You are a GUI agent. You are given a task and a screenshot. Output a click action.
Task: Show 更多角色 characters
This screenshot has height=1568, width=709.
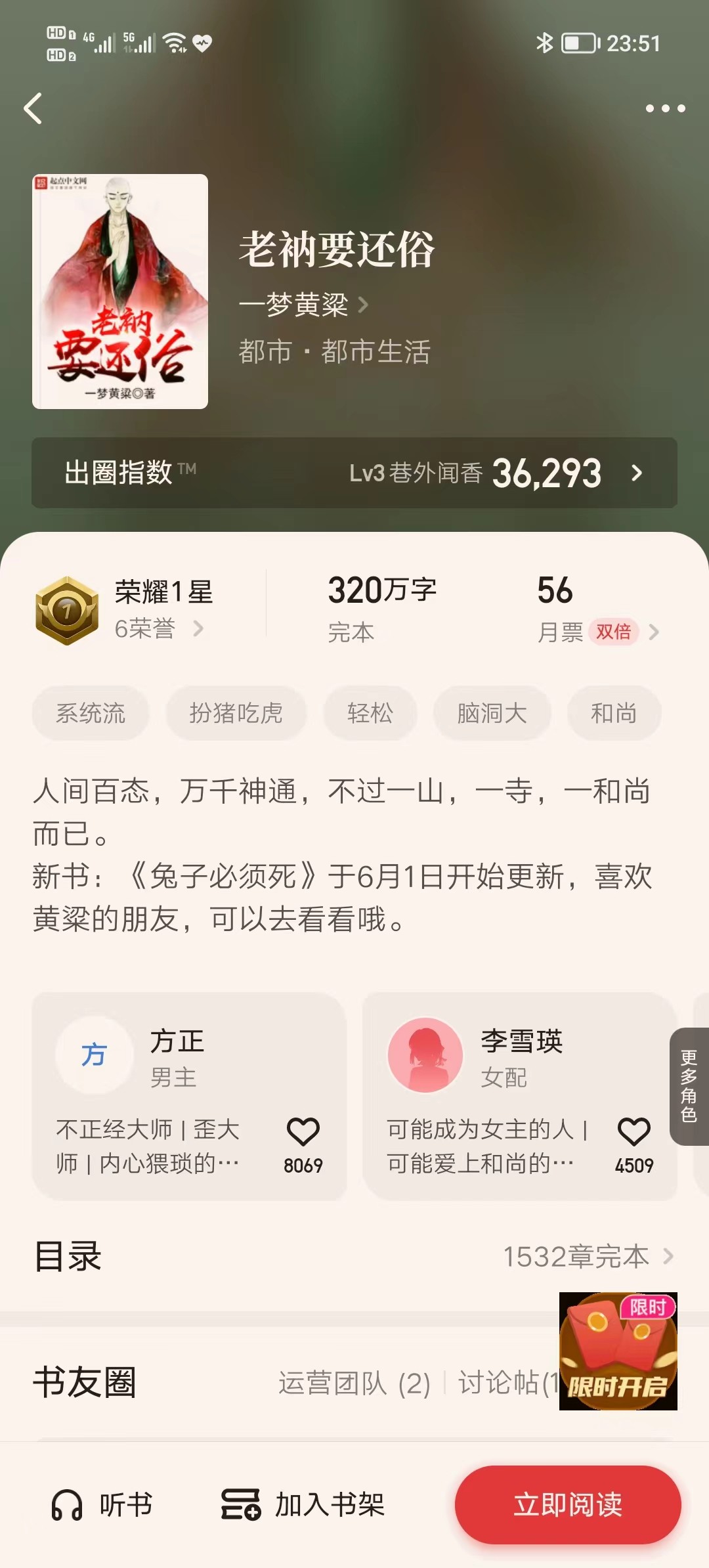[x=689, y=1086]
